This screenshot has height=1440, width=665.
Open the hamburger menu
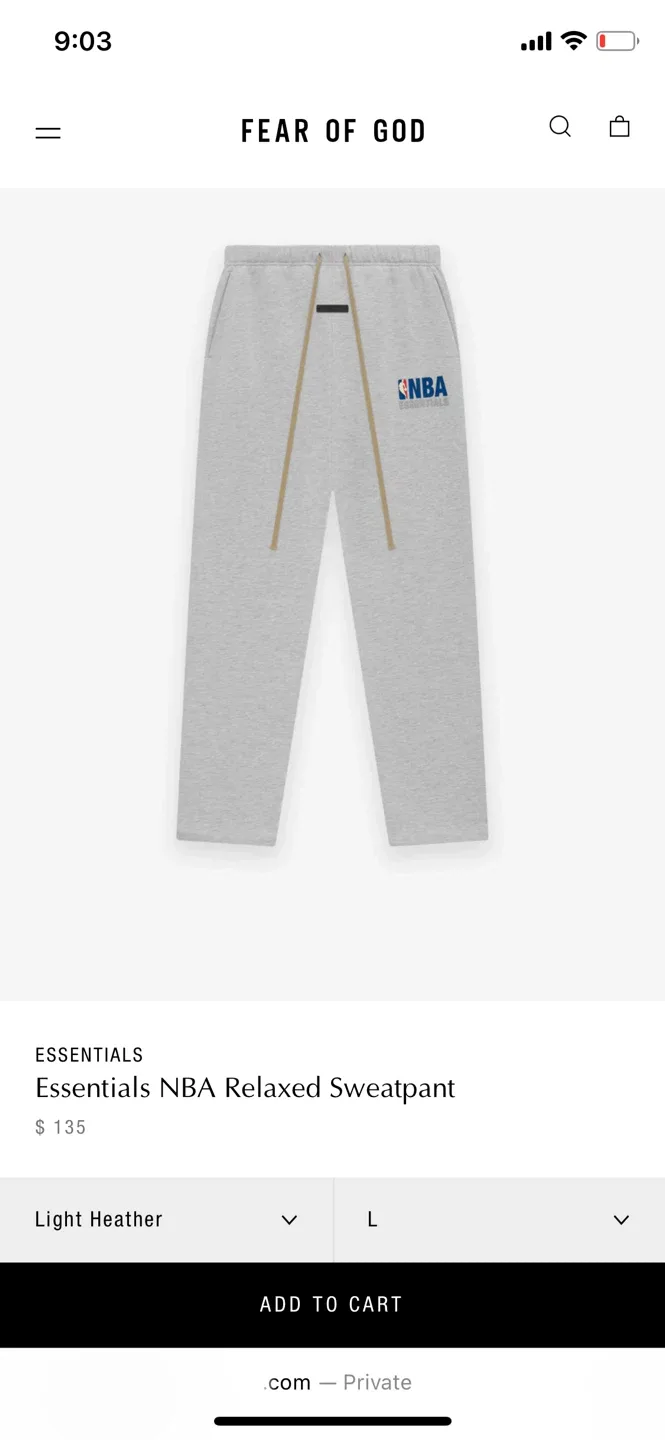[48, 132]
